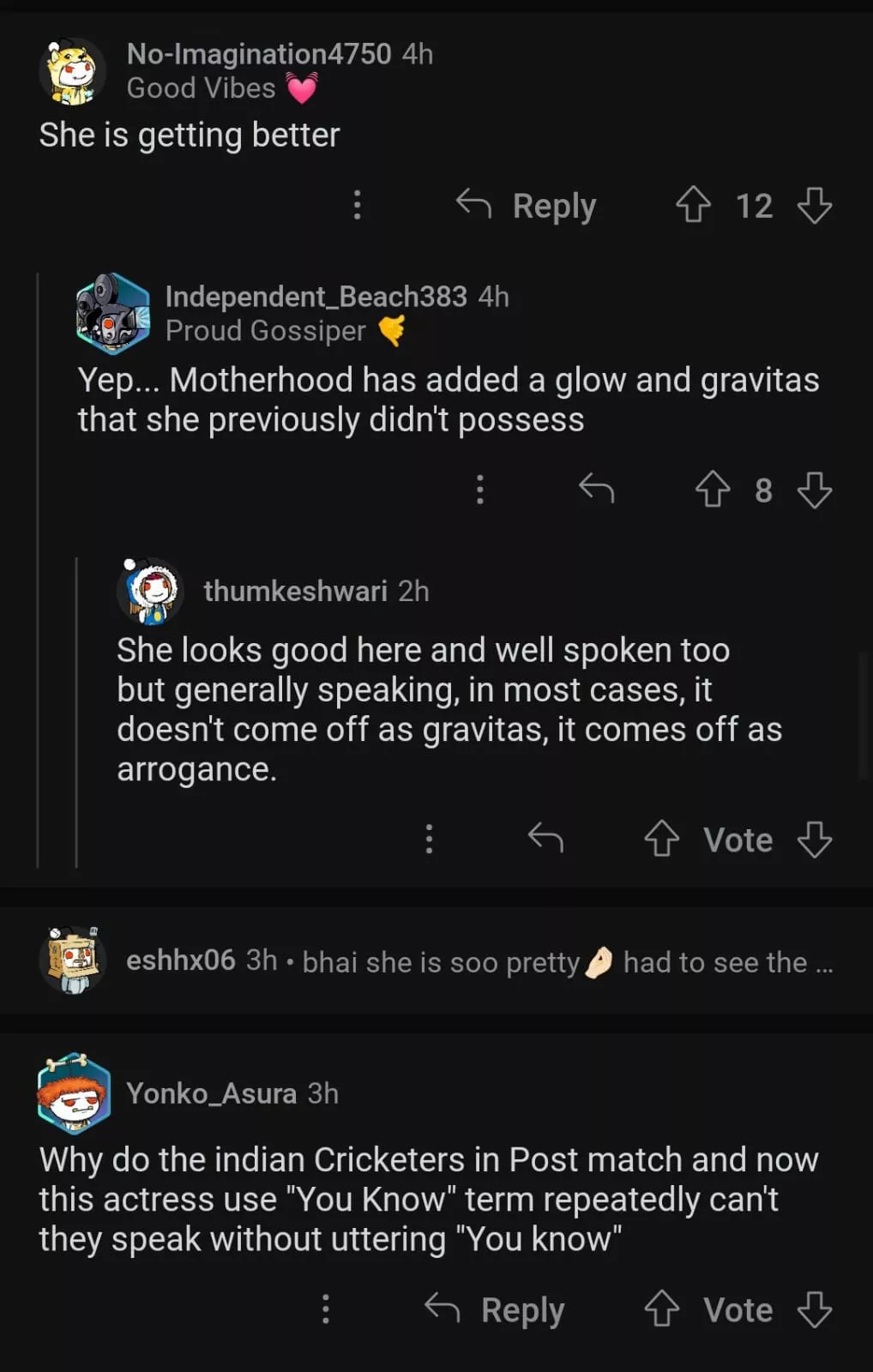Upvote No-Imagination4750's comment
The height and width of the screenshot is (1372, 873).
pos(693,206)
